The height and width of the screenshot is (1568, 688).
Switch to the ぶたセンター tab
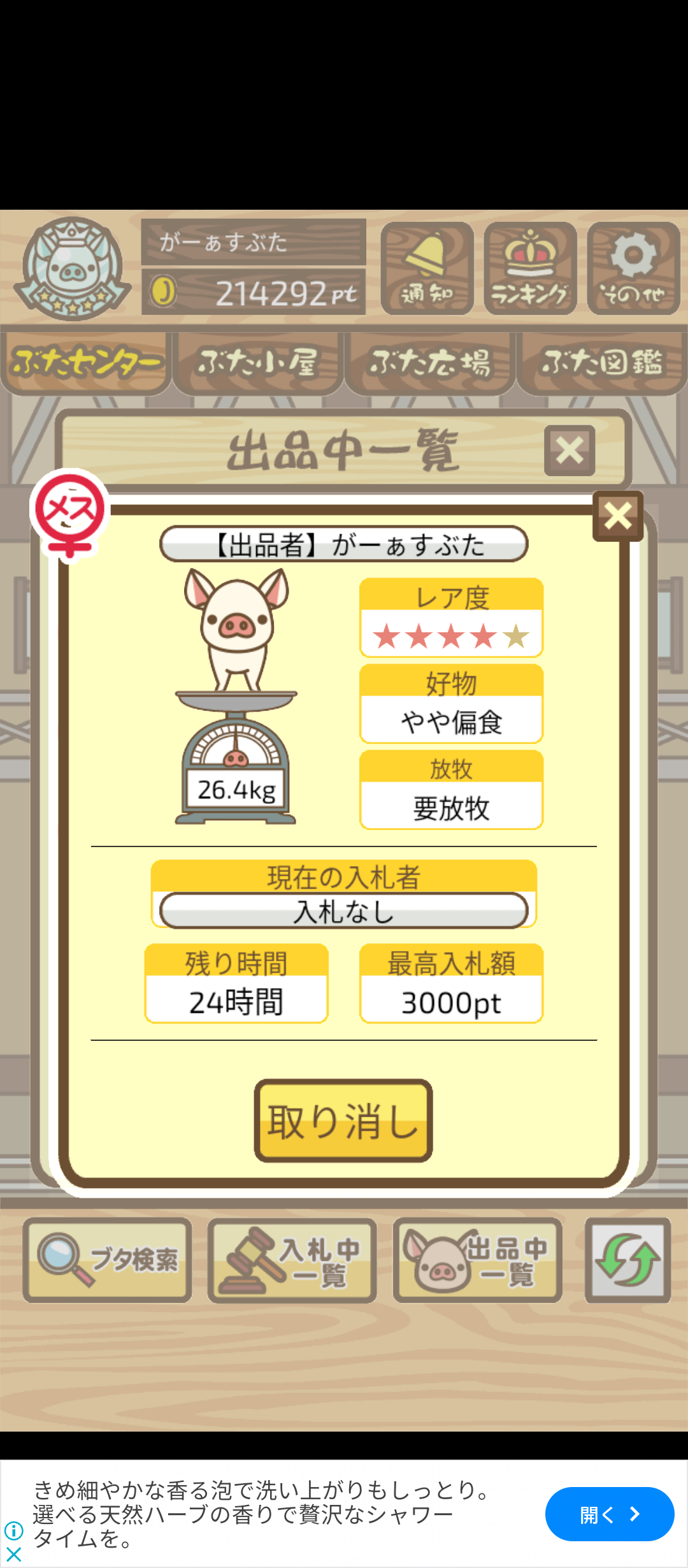pos(86,363)
